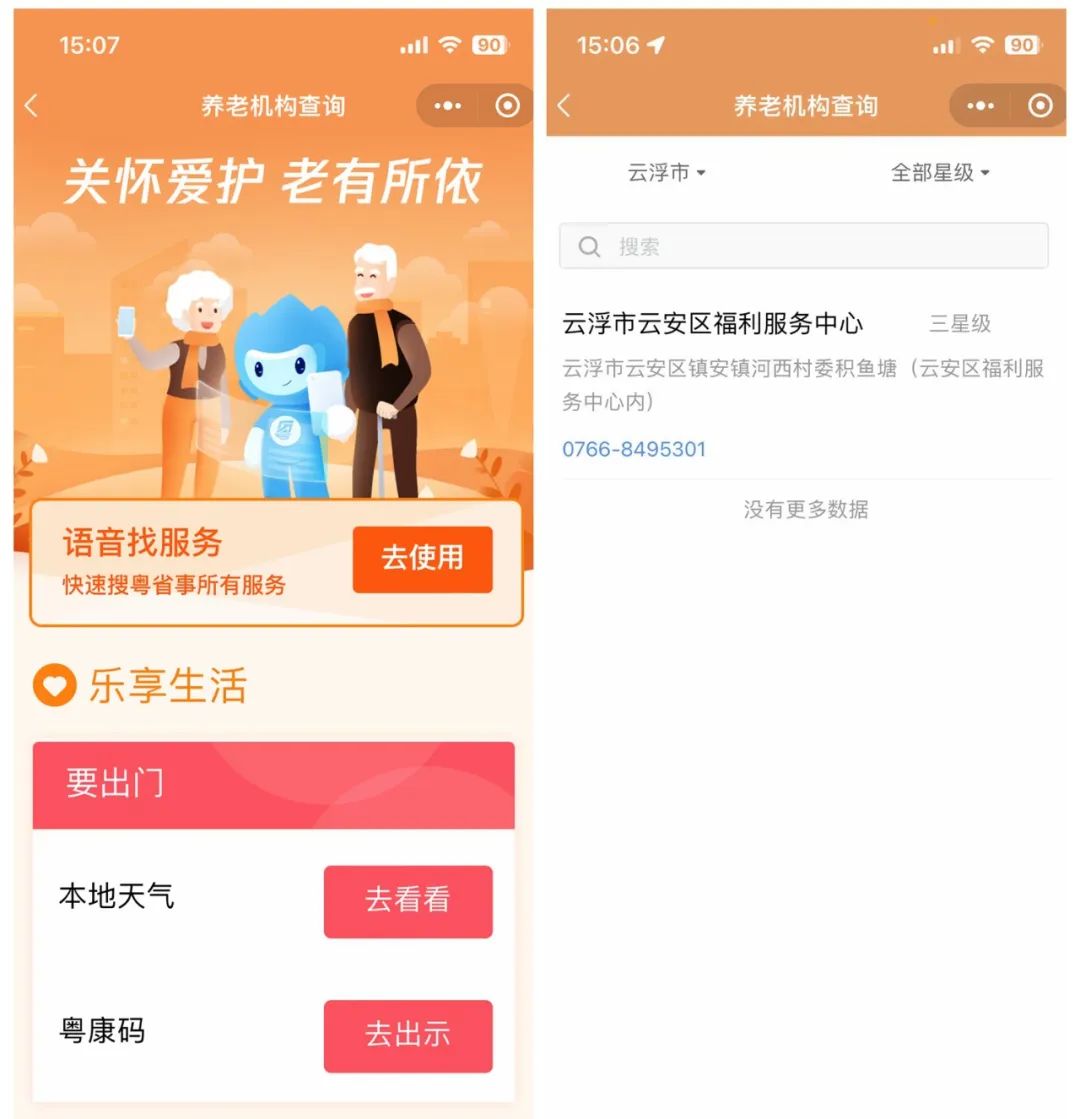Viewport: 1080px width, 1119px height.
Task: Open mini program menu beside the 云浮市 list
Action: point(980,106)
